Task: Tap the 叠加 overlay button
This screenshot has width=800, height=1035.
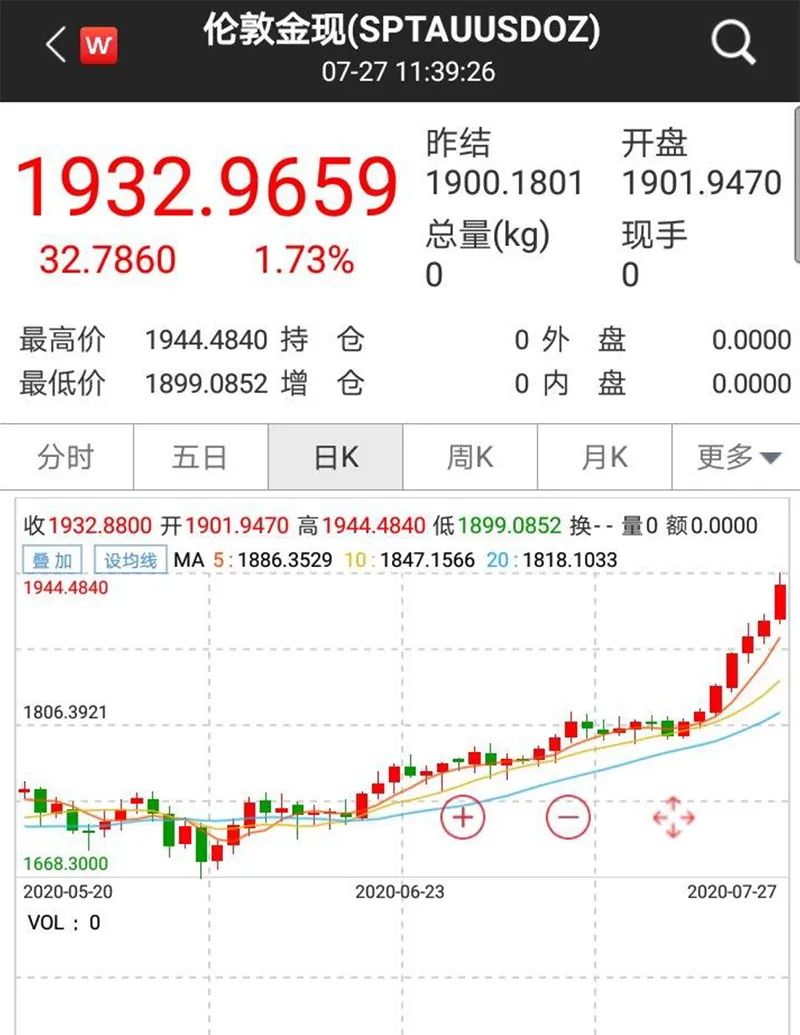Action: pyautogui.click(x=54, y=560)
